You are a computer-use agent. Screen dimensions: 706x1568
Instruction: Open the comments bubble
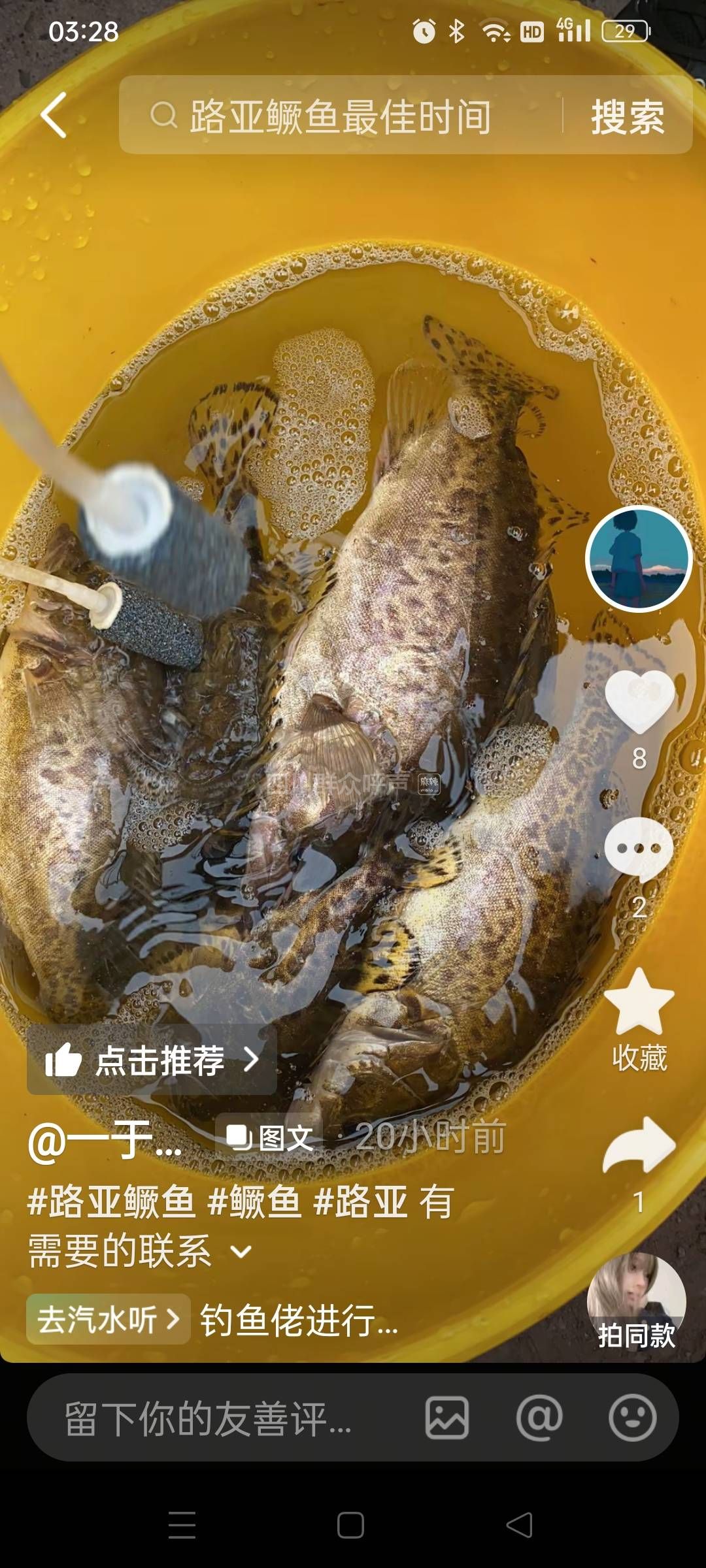639,848
